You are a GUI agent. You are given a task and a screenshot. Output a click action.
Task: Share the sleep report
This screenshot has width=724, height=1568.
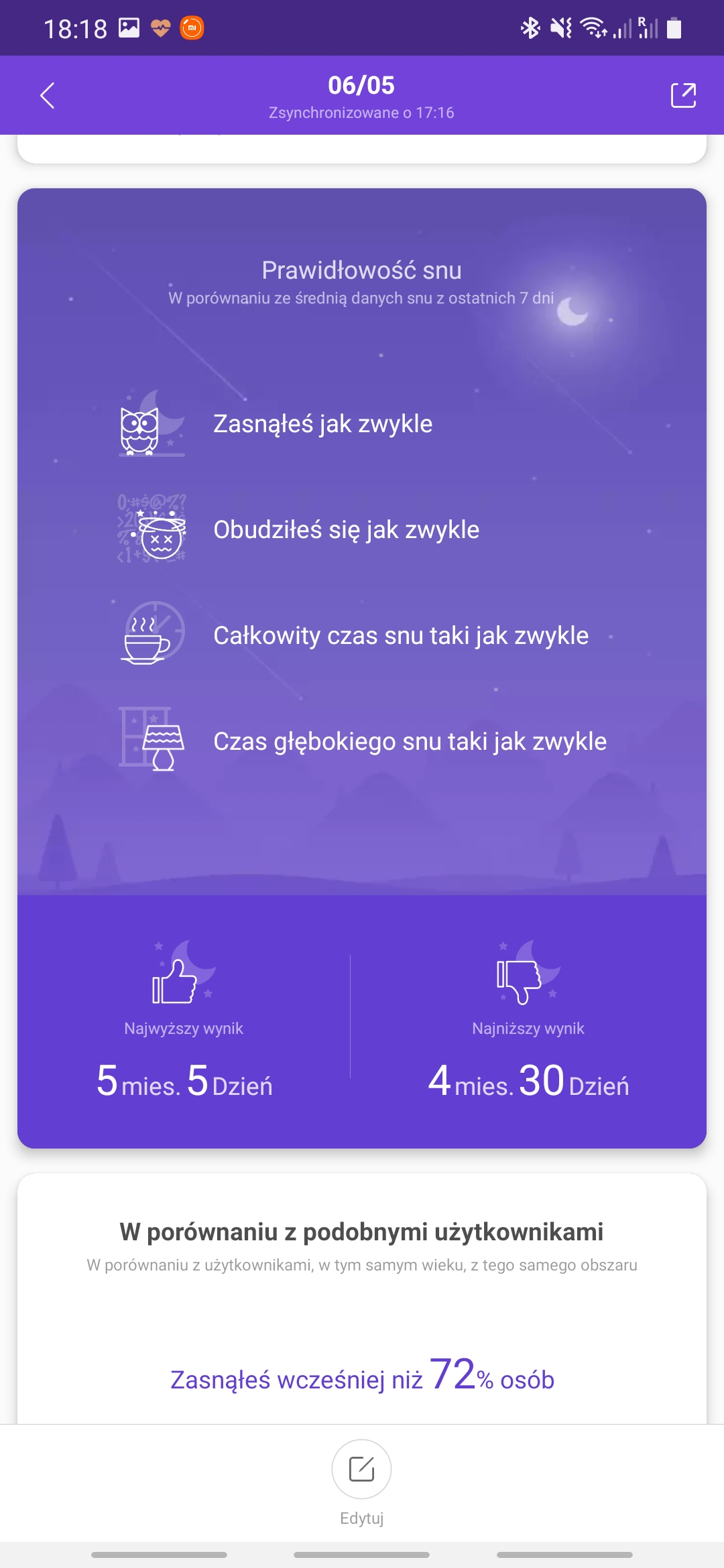pos(683,96)
